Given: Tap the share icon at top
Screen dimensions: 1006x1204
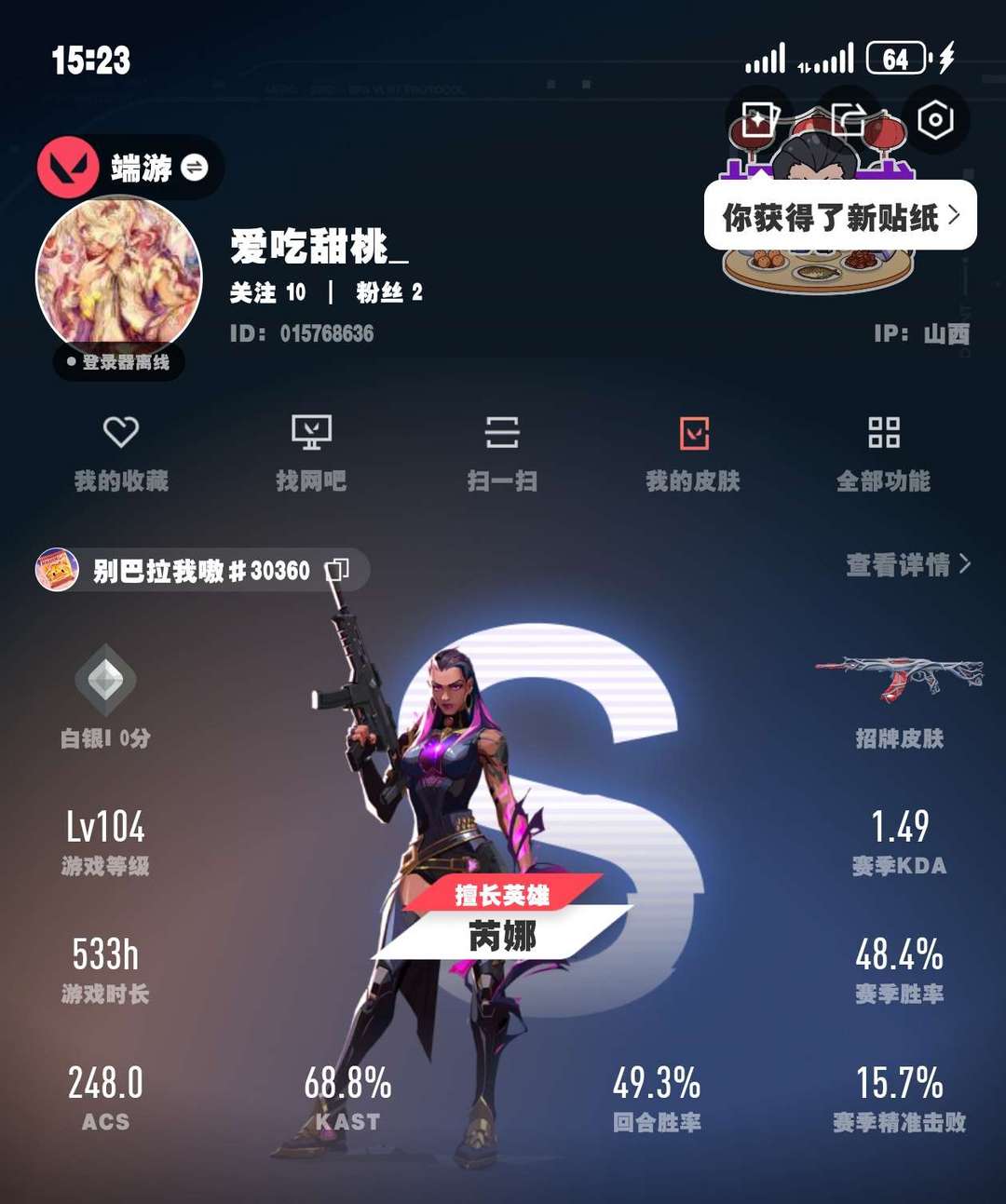Looking at the screenshot, I should [x=849, y=120].
